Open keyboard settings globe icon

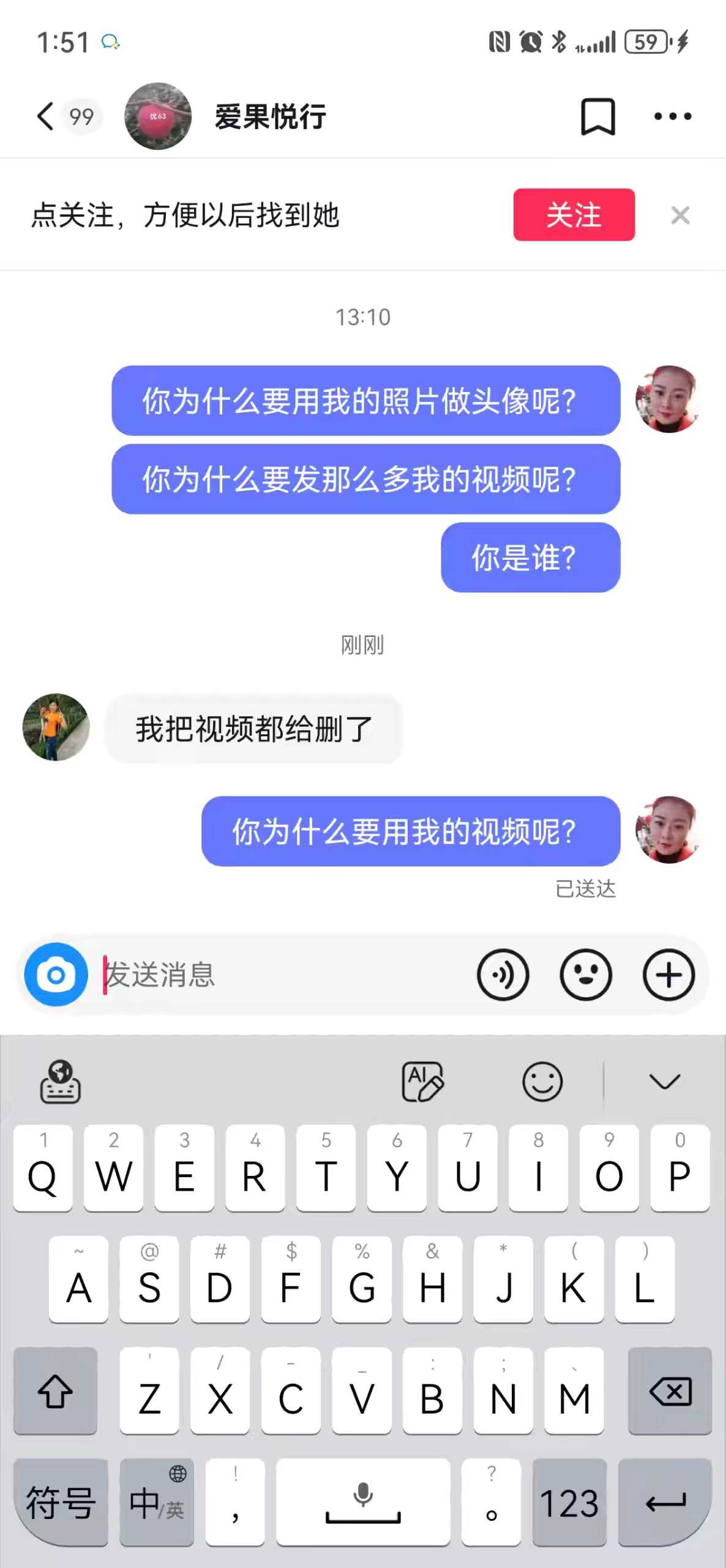(x=60, y=1082)
